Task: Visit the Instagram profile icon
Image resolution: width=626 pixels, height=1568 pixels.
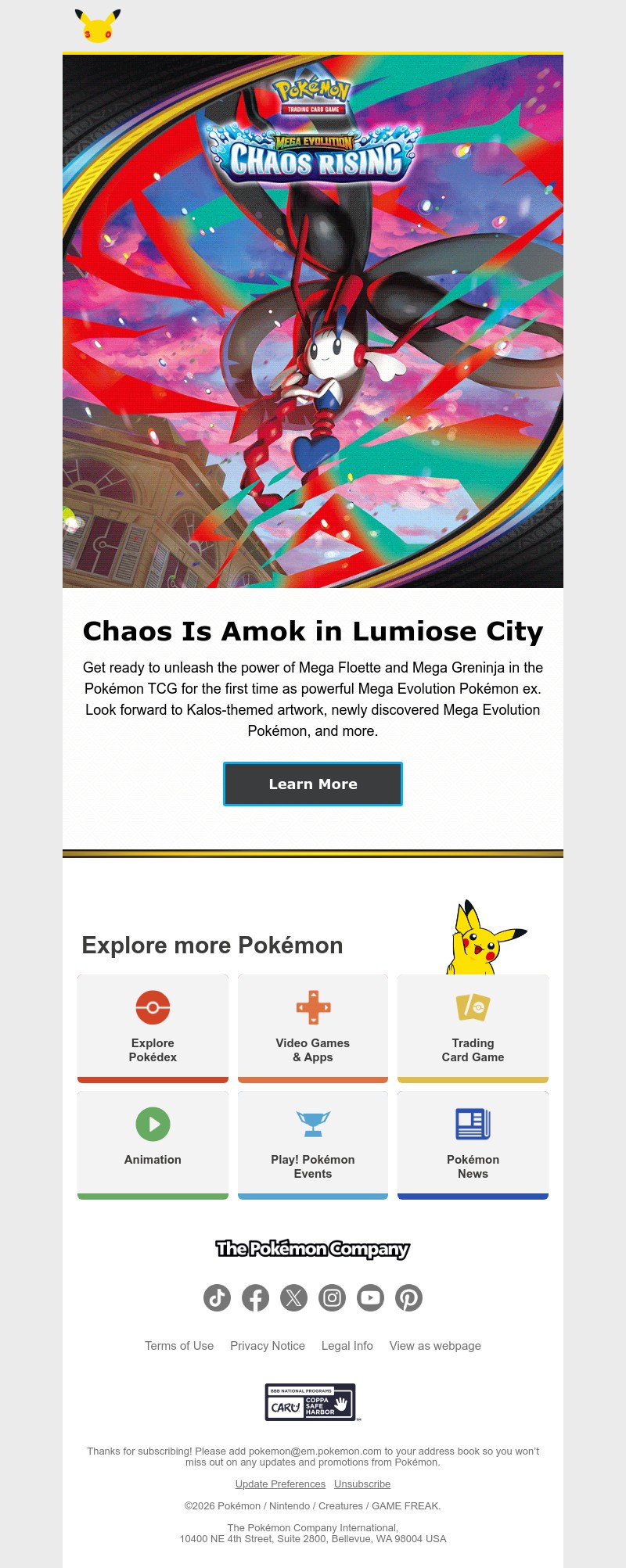Action: pyautogui.click(x=332, y=1298)
